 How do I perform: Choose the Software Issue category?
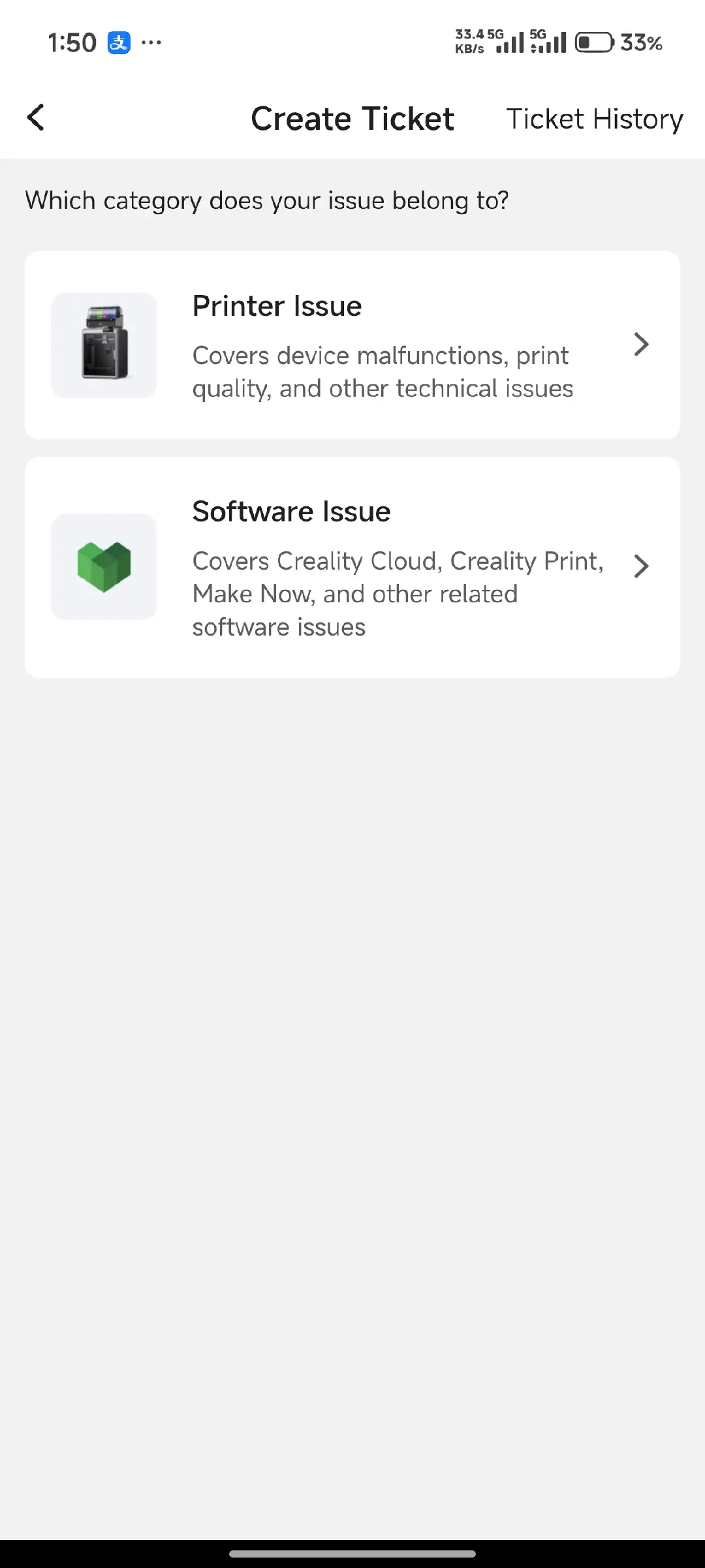[x=352, y=566]
